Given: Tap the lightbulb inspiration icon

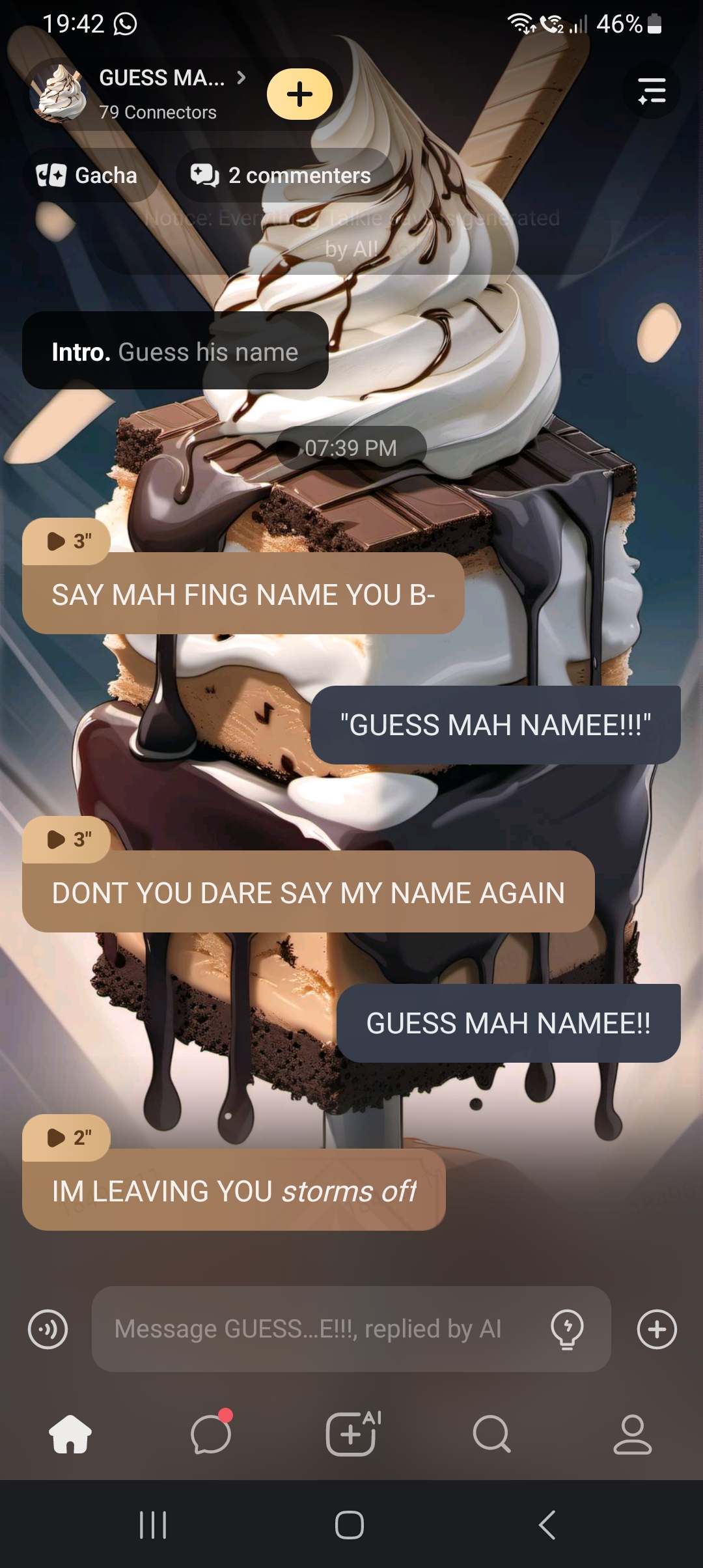Looking at the screenshot, I should [x=567, y=1329].
